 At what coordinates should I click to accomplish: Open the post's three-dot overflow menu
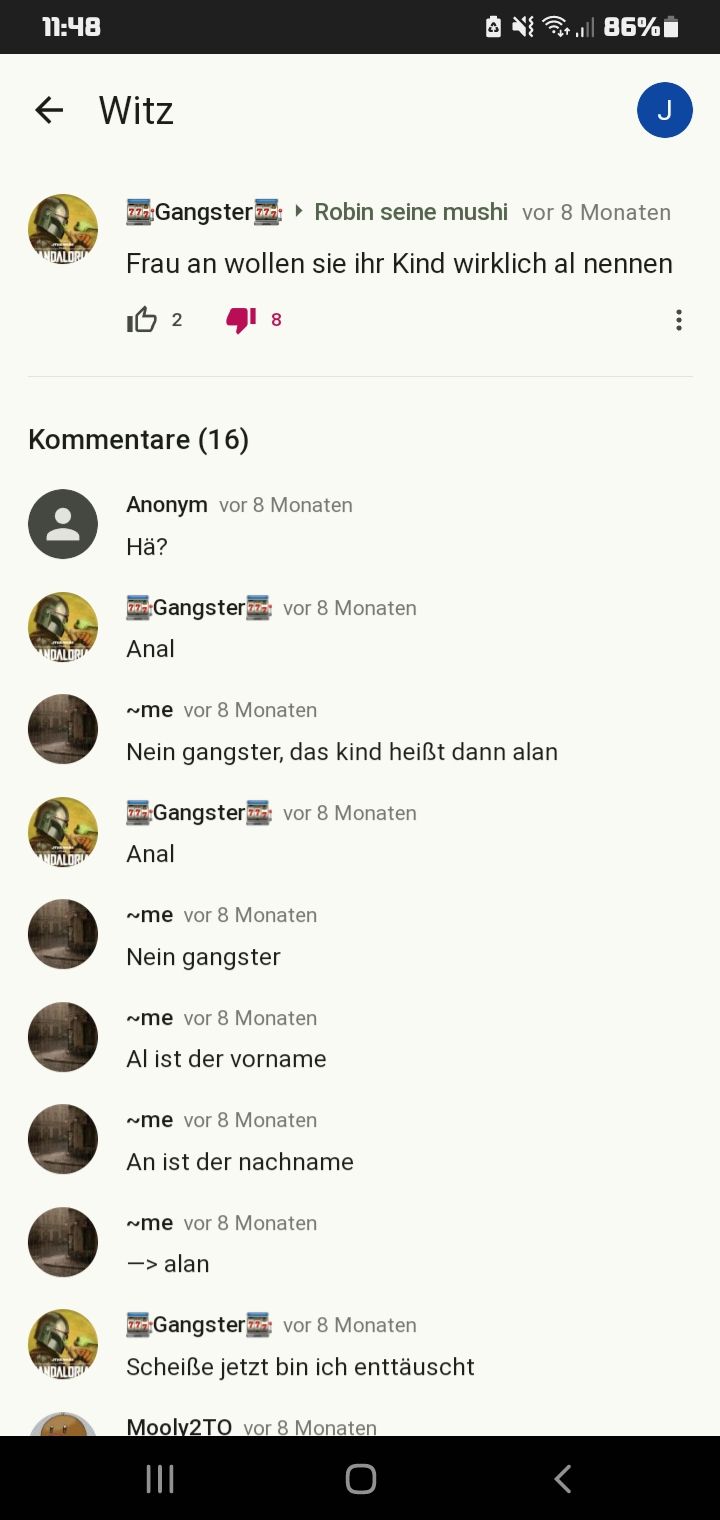pos(678,320)
